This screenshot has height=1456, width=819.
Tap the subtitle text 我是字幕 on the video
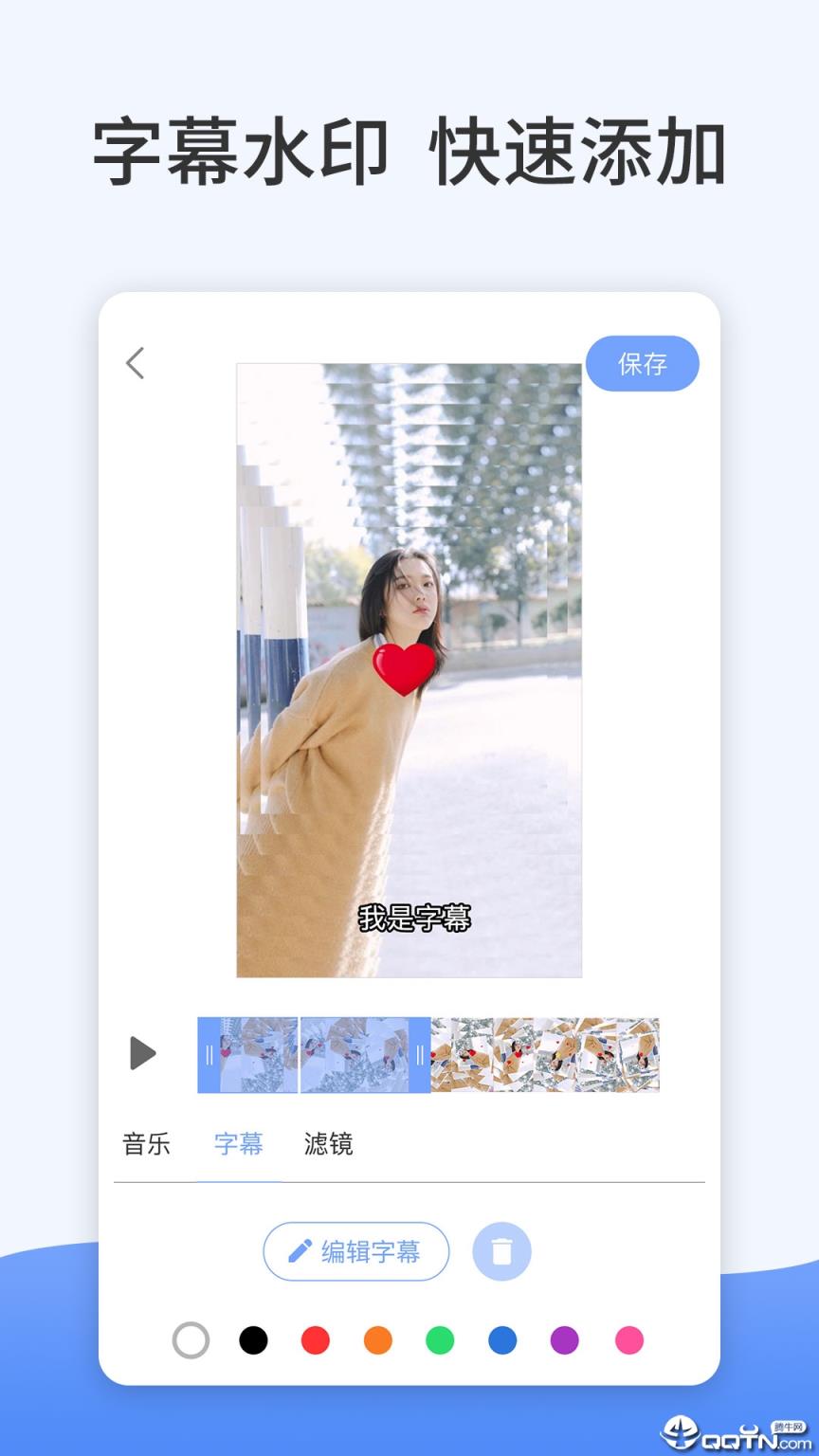coord(415,916)
